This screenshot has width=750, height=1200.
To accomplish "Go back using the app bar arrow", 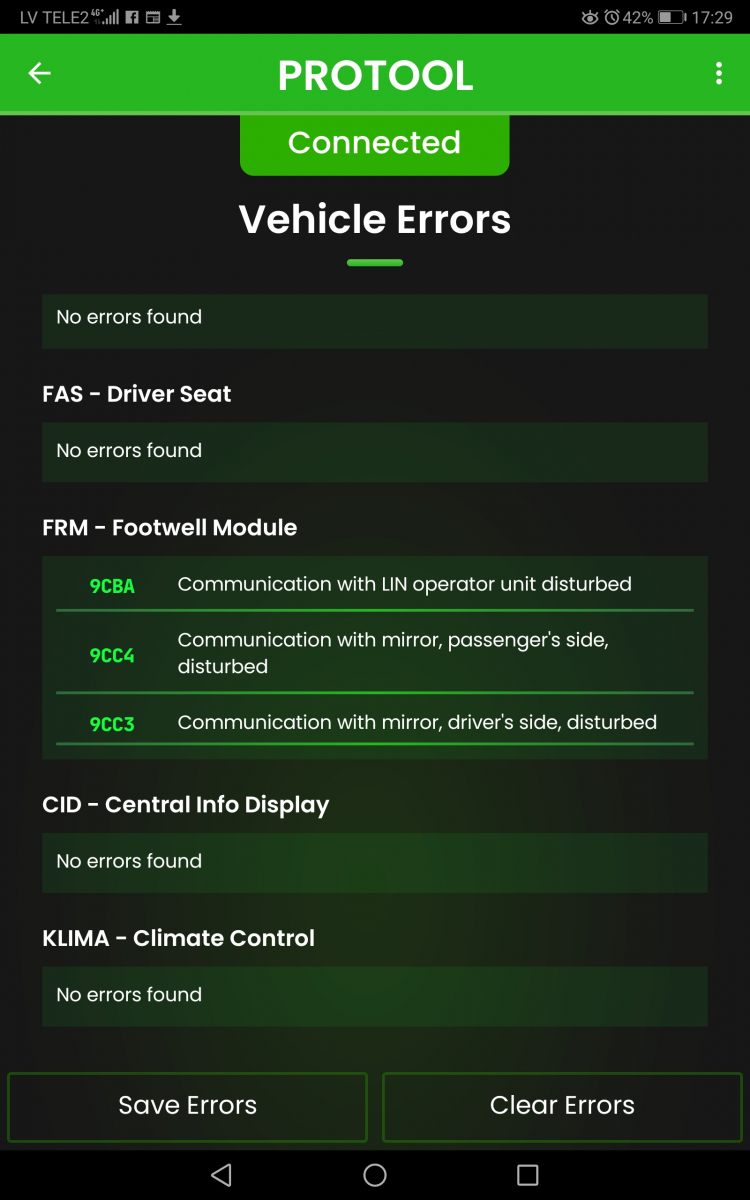I will pos(39,74).
